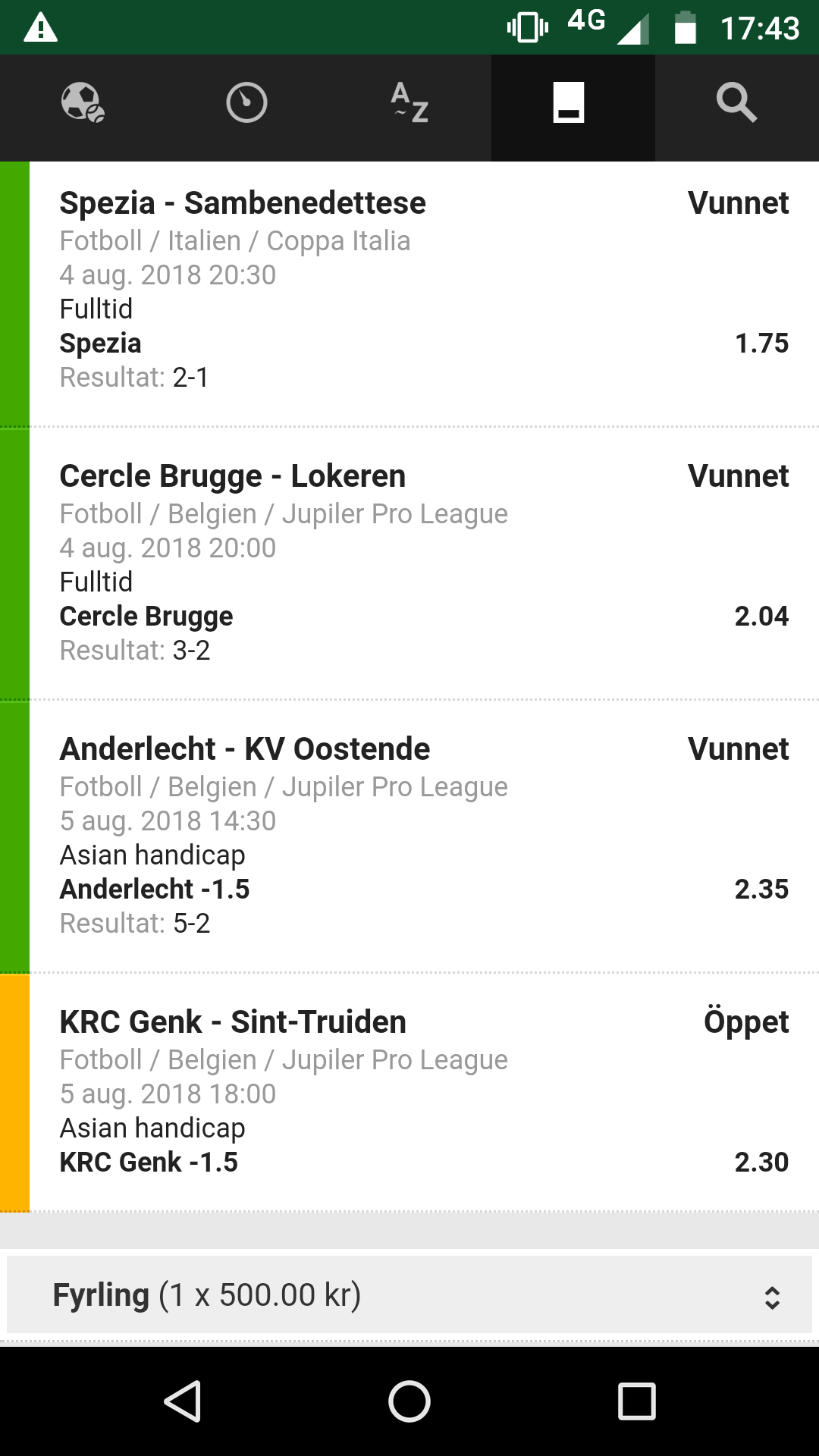The image size is (819, 1456).
Task: Expand the Fyrling (1 x 500.00 kr) dropdown
Action: pyautogui.click(x=409, y=1295)
